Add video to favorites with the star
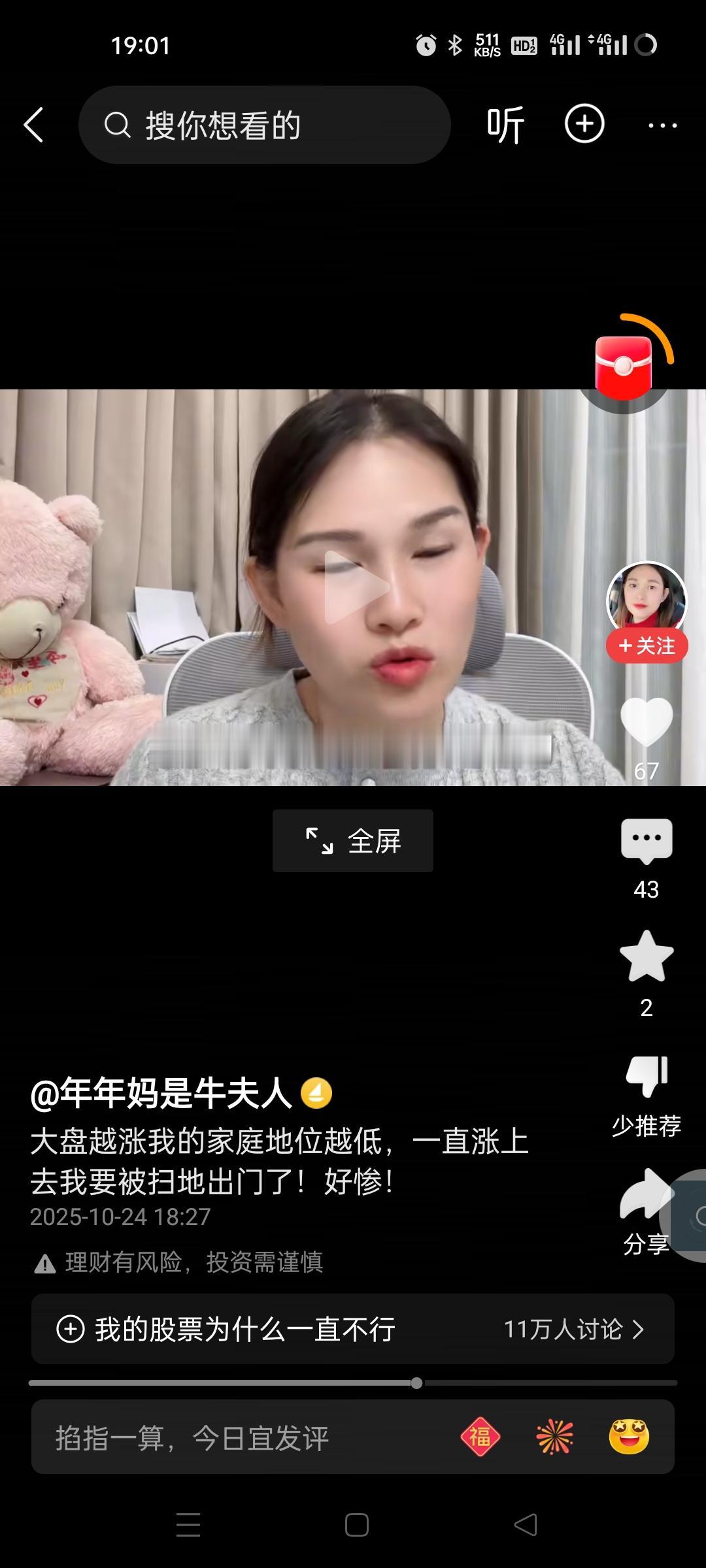 pos(646,956)
